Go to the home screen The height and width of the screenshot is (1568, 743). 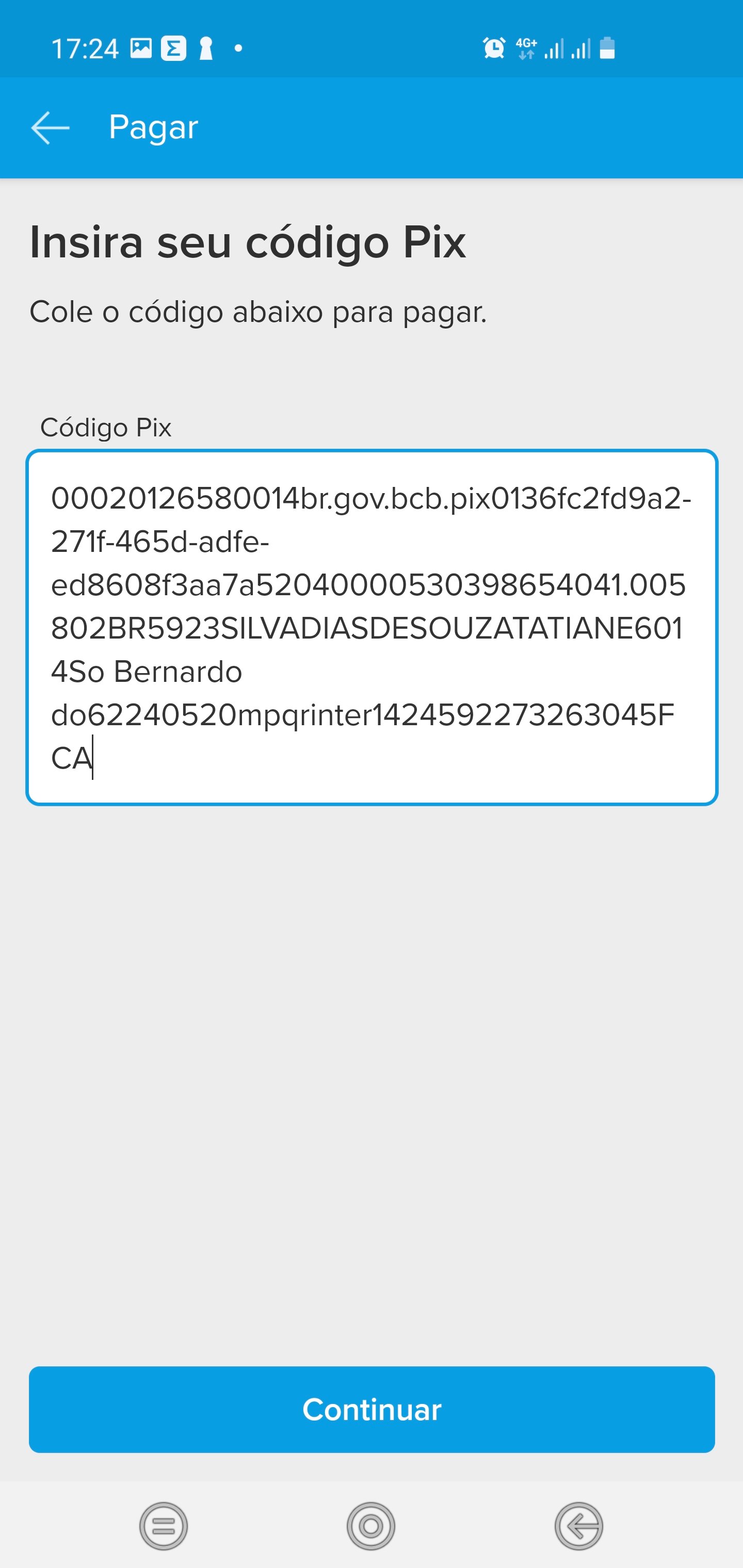[371, 1526]
